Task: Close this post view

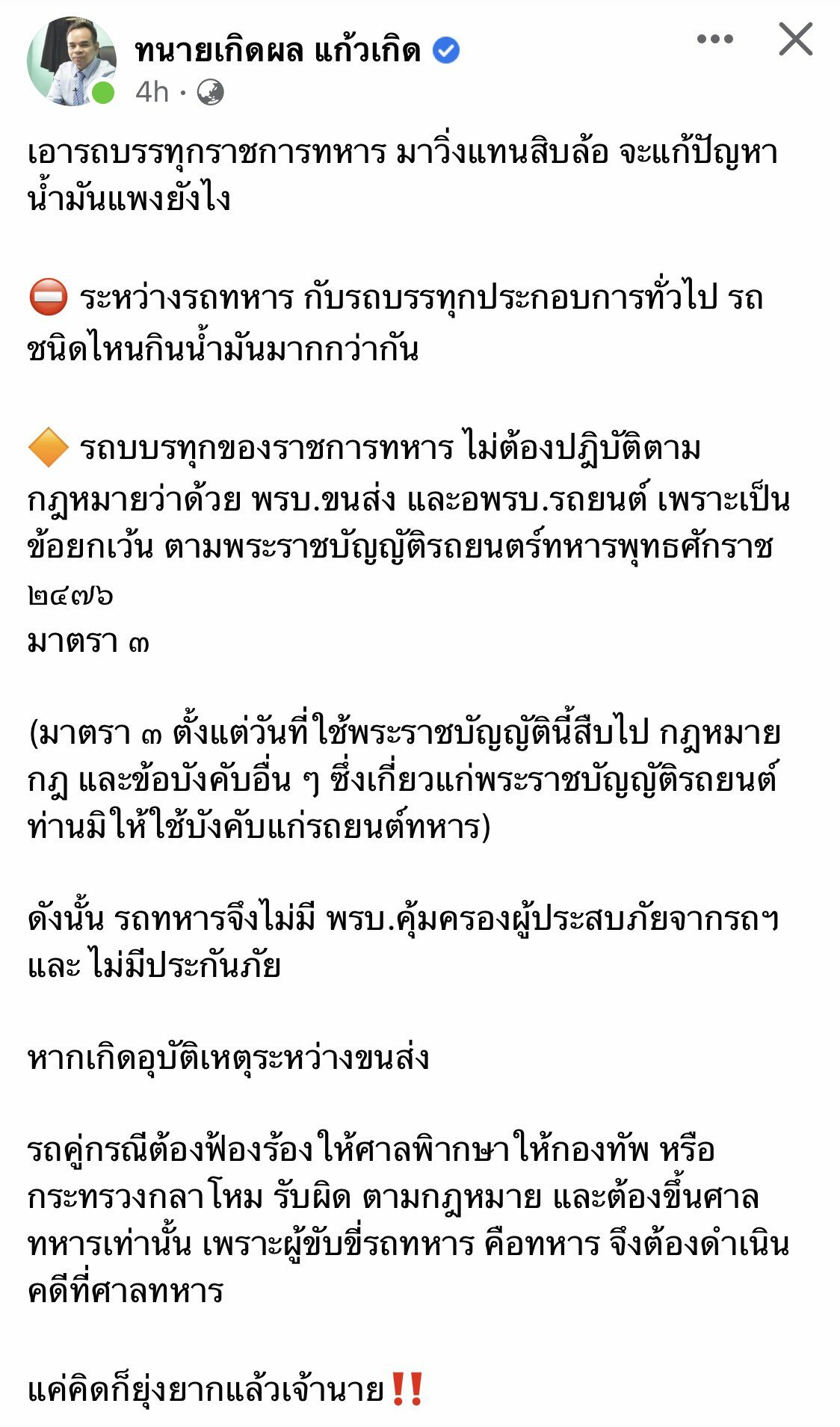Action: 795,39
